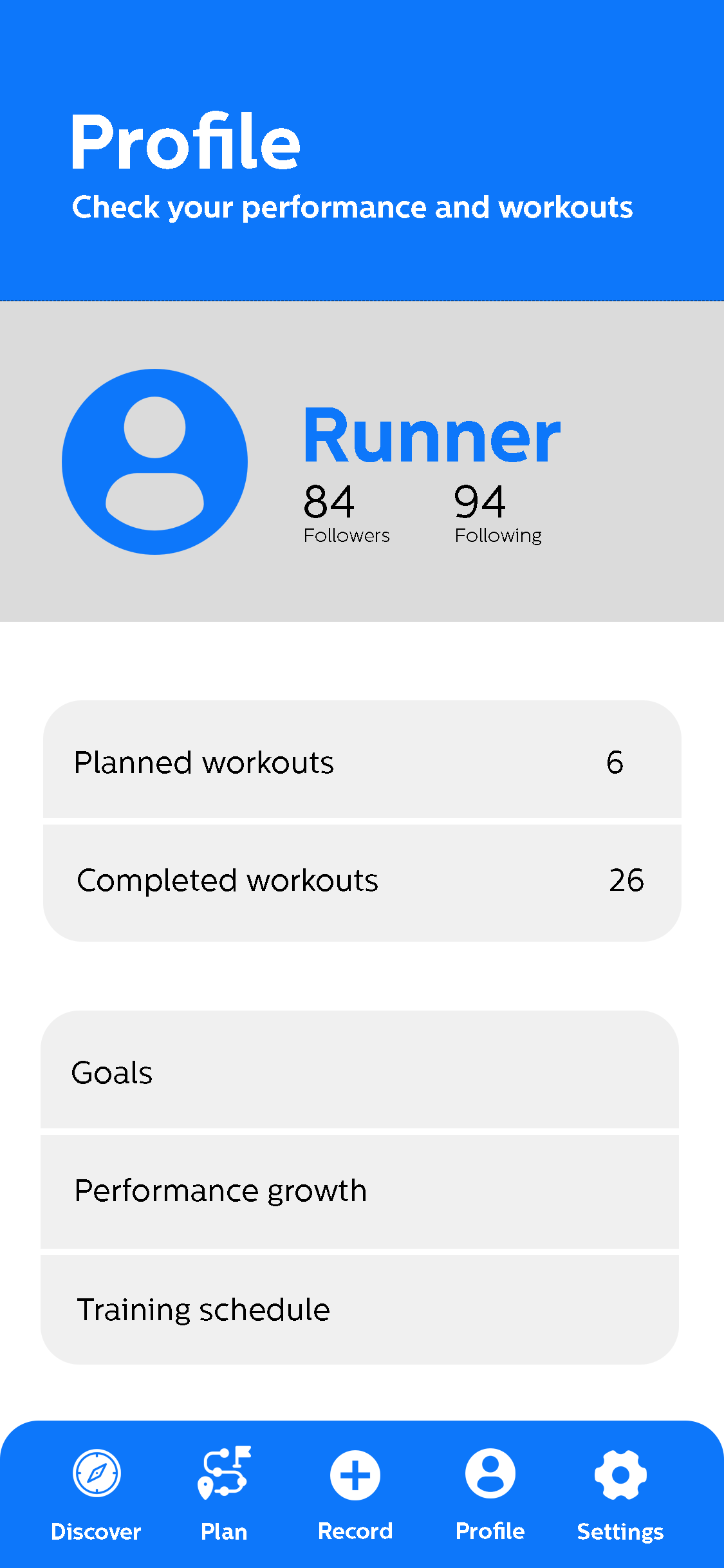Open the Planned workouts row
Screen dimensions: 724x1568
point(362,761)
